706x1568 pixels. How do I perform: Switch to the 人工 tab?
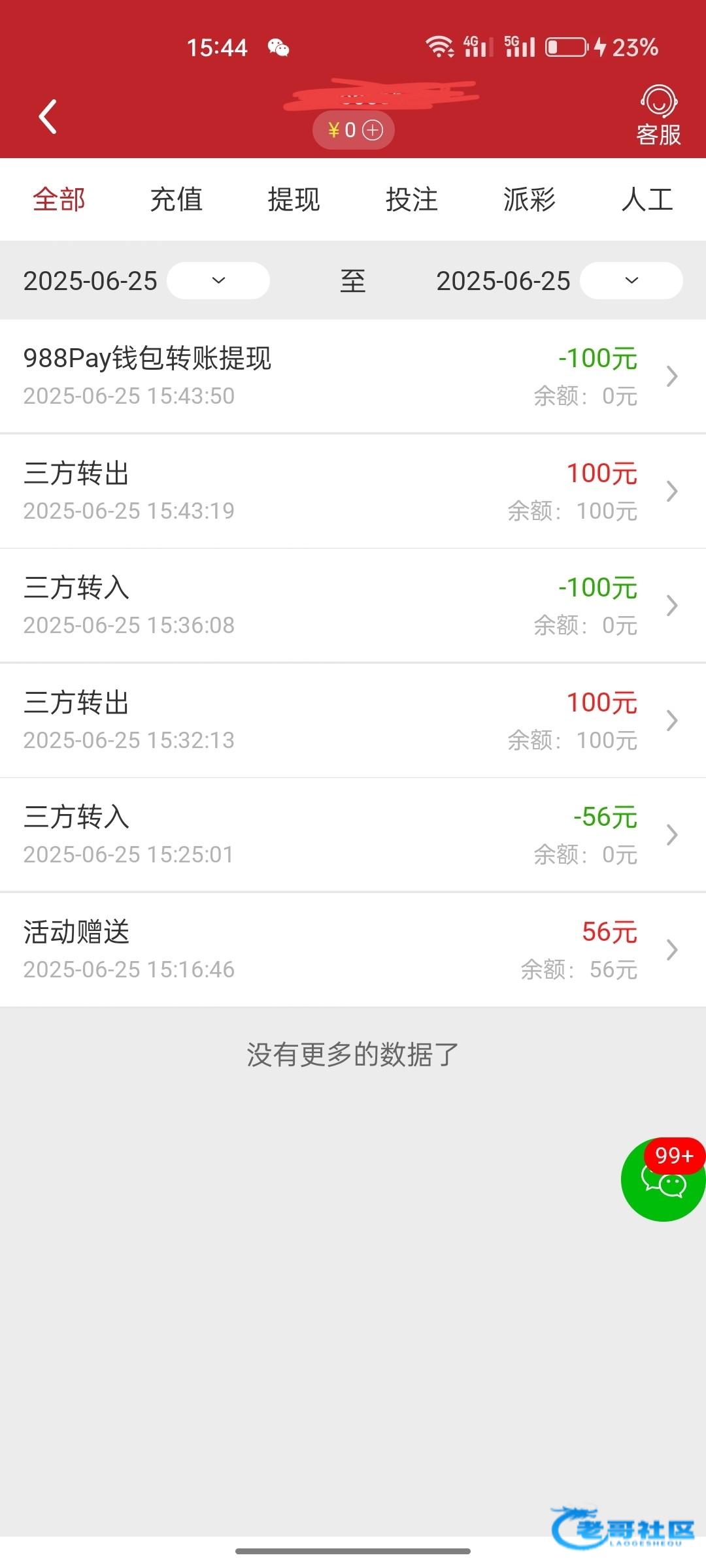pos(647,199)
